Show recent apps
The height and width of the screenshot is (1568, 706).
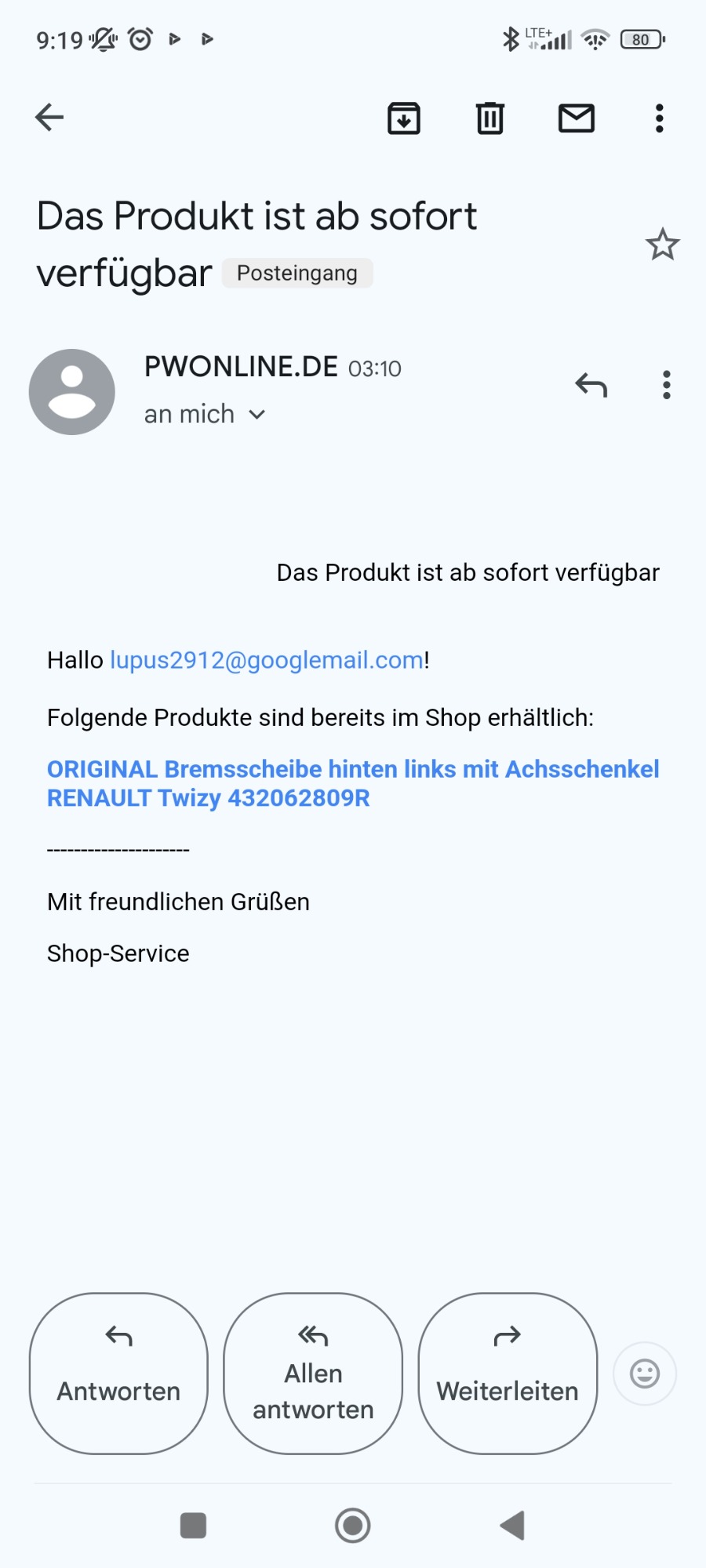coord(193,1526)
